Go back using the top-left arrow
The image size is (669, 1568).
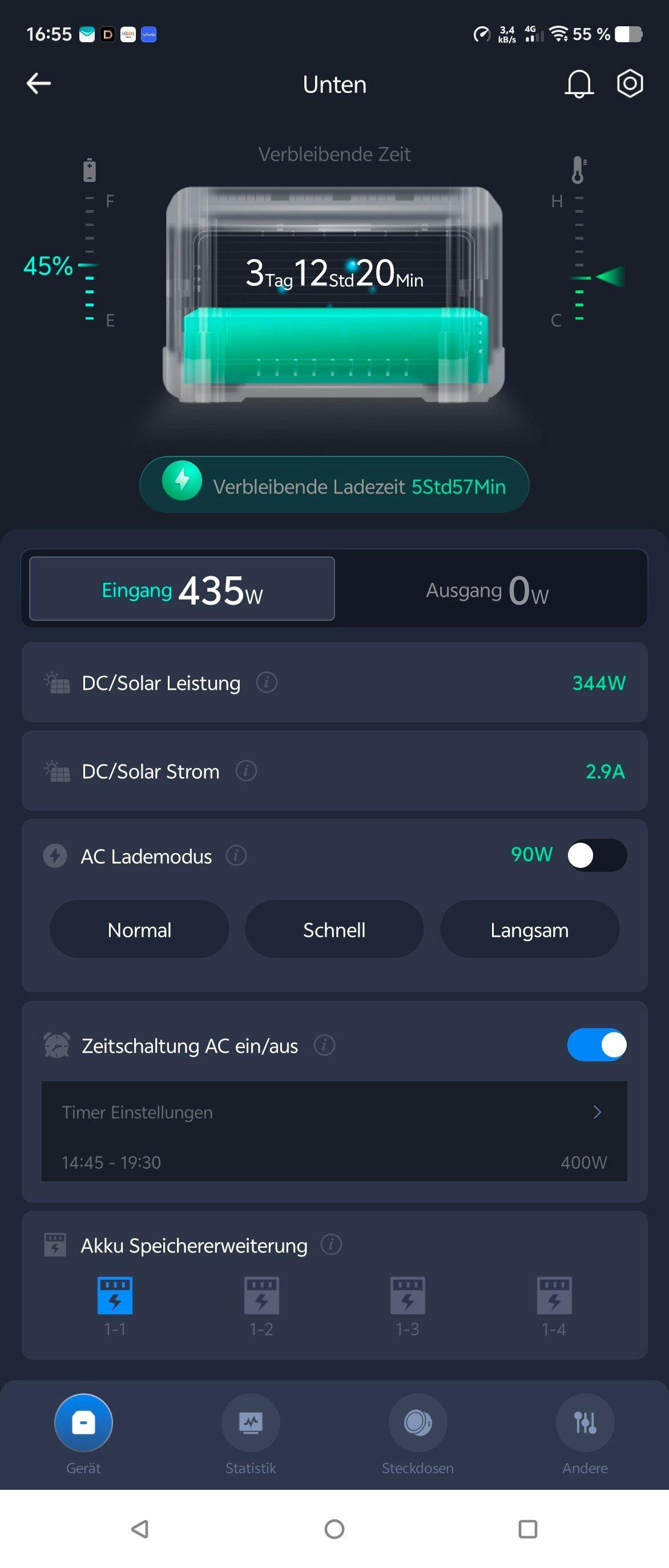click(39, 83)
